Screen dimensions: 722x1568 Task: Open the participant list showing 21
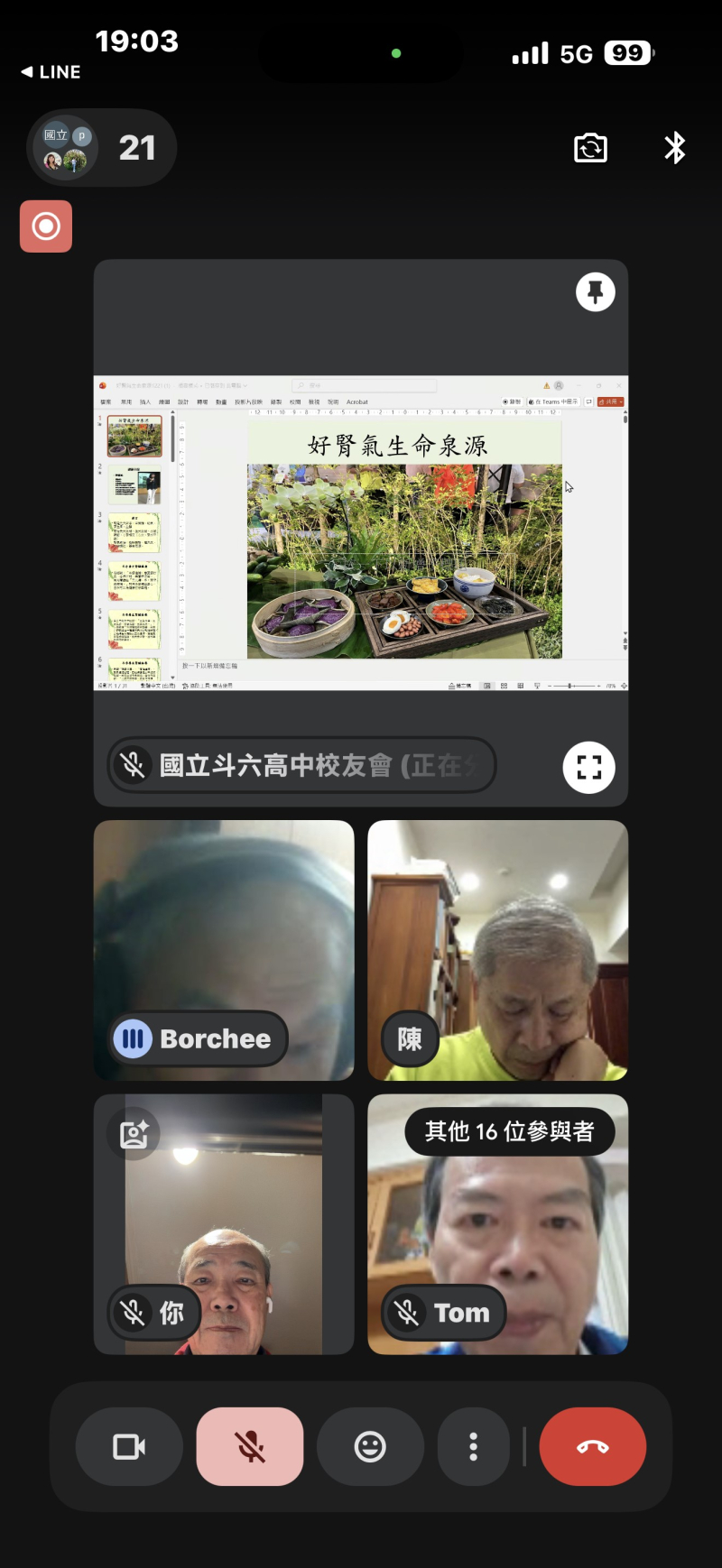tap(101, 148)
